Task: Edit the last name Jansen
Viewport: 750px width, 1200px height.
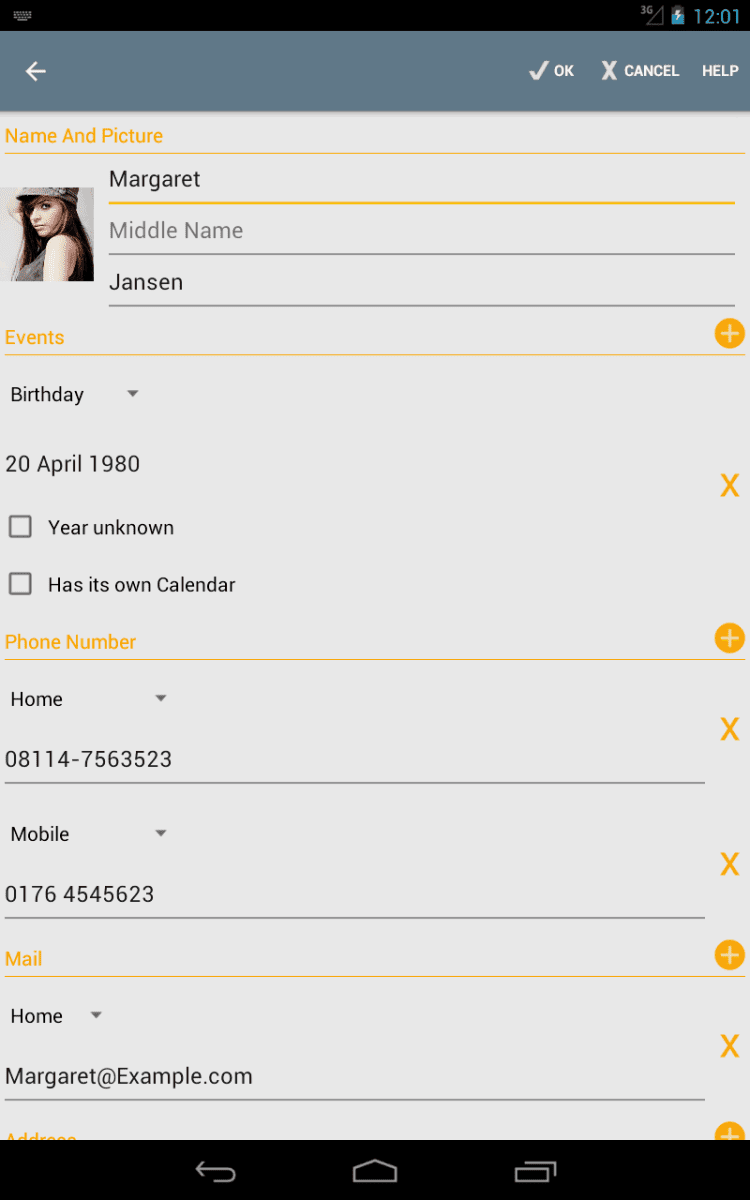Action: (420, 283)
